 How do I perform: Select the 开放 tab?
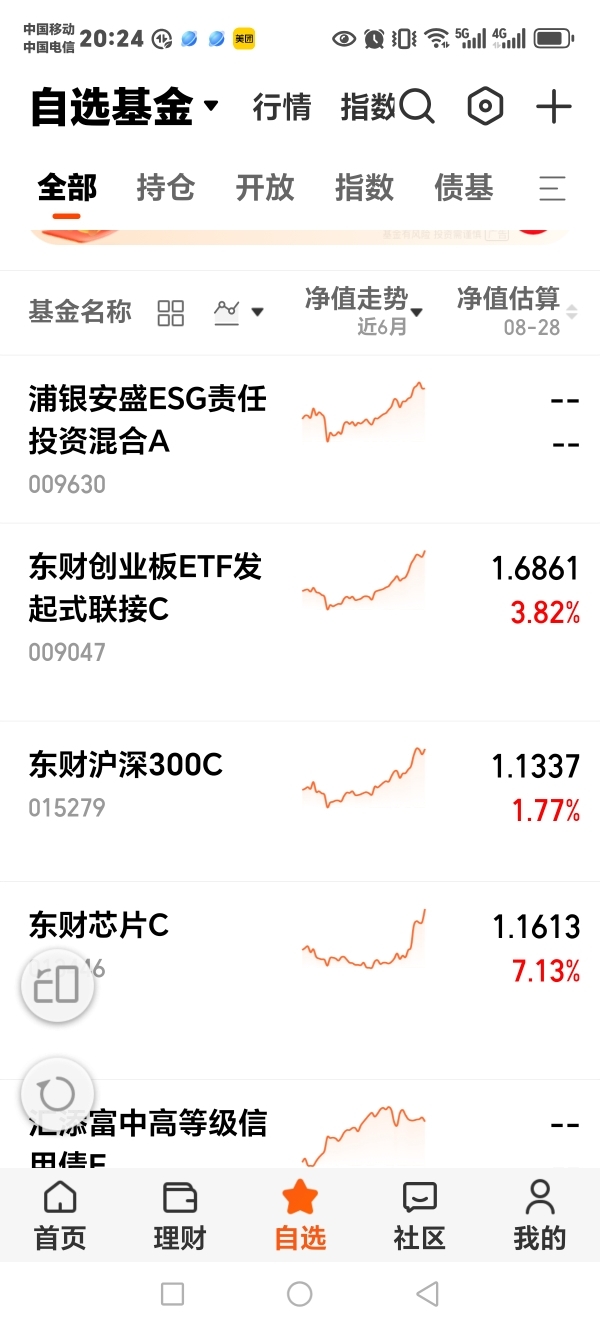(x=265, y=187)
